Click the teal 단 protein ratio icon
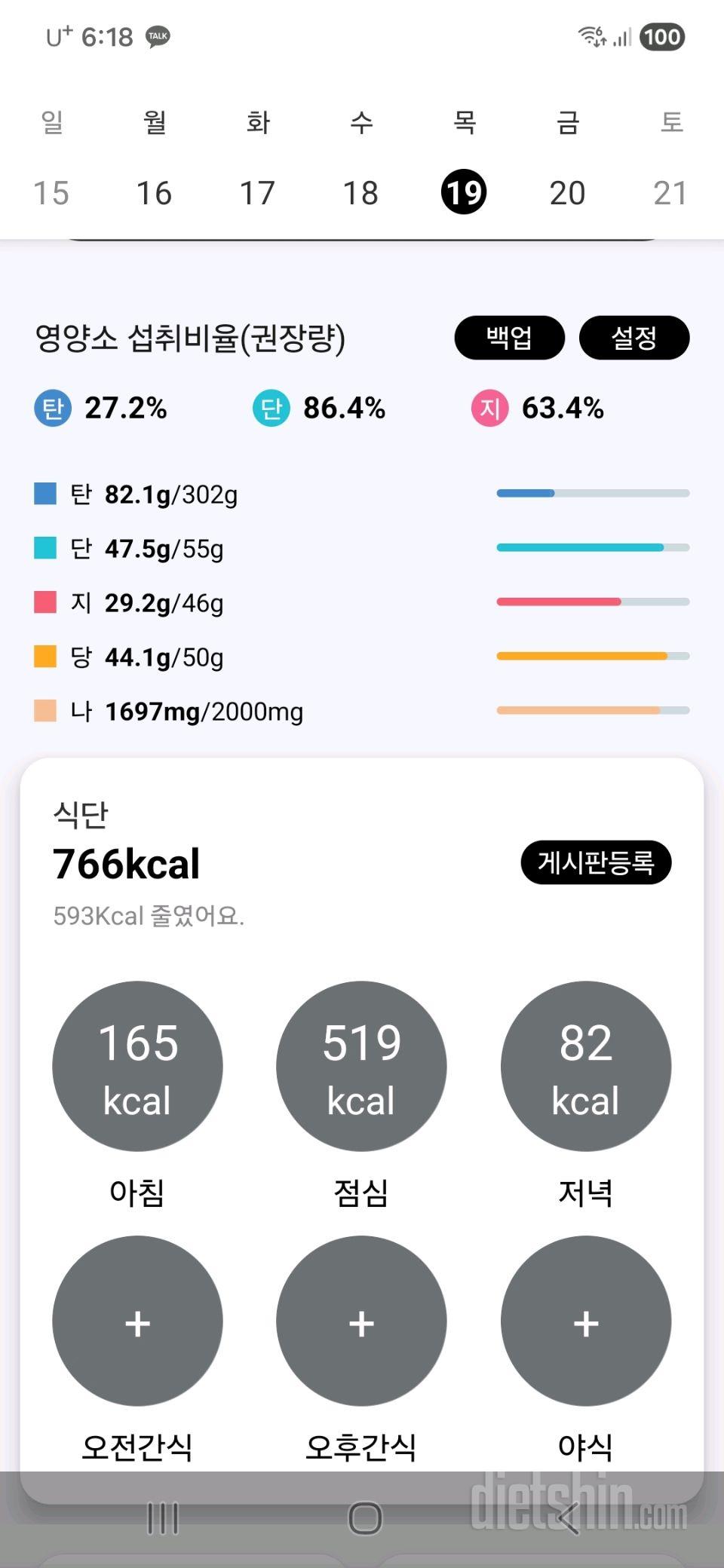 271,409
